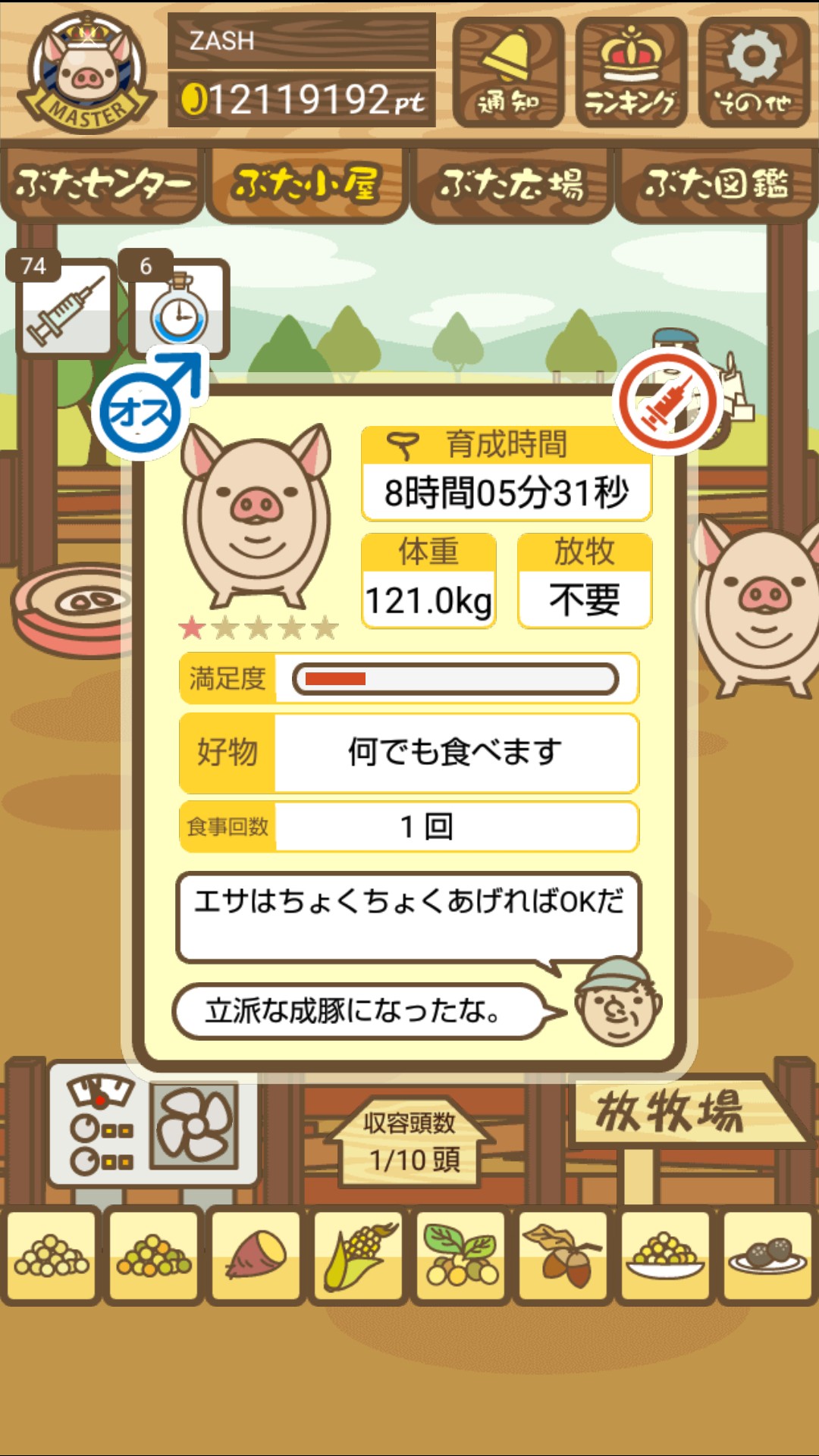Open the 通知 notifications bell

(508, 73)
